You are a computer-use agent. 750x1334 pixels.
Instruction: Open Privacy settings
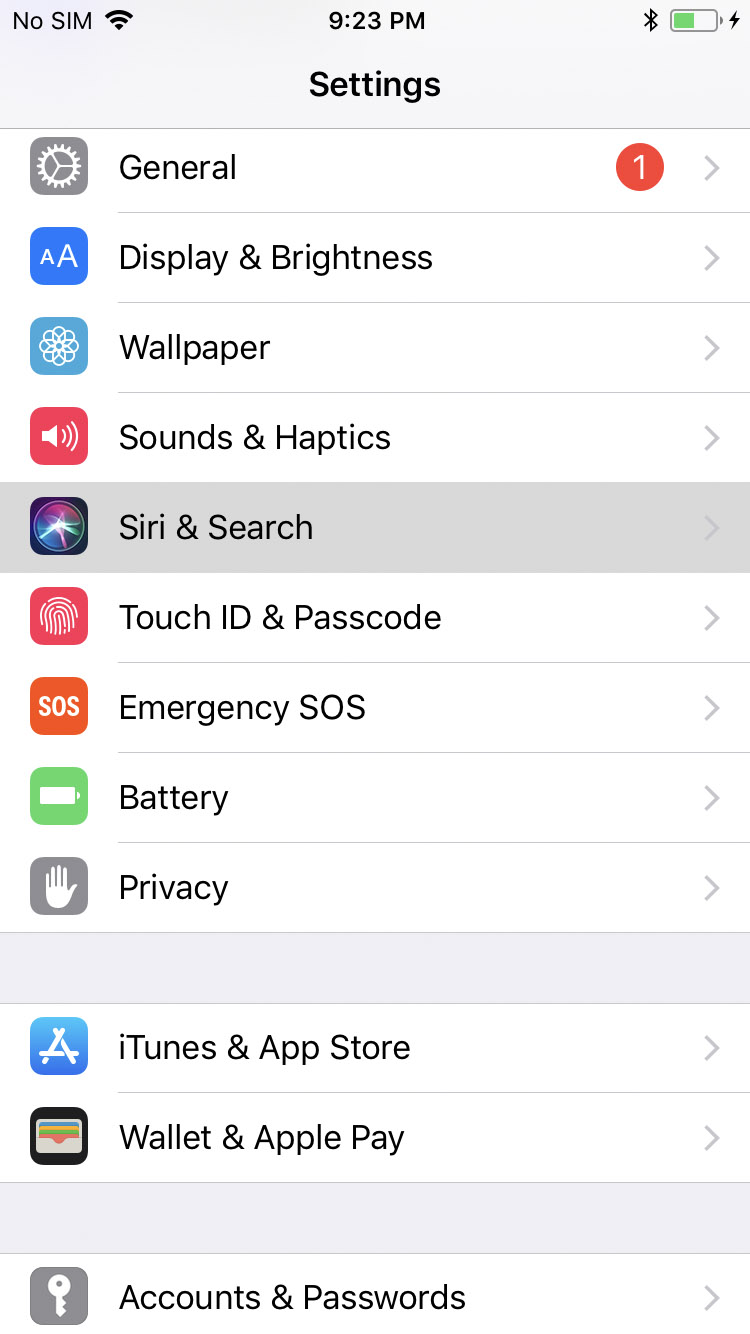click(173, 888)
